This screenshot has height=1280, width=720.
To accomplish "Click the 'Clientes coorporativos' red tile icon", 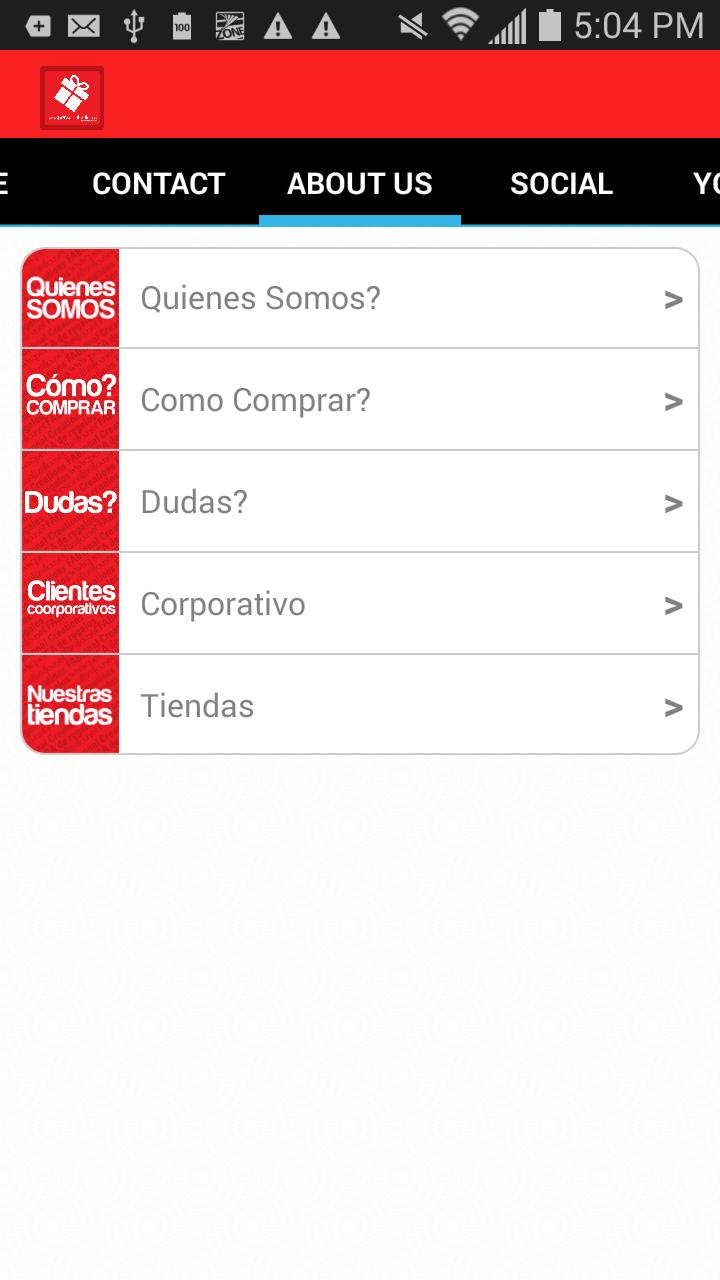I will 70,603.
